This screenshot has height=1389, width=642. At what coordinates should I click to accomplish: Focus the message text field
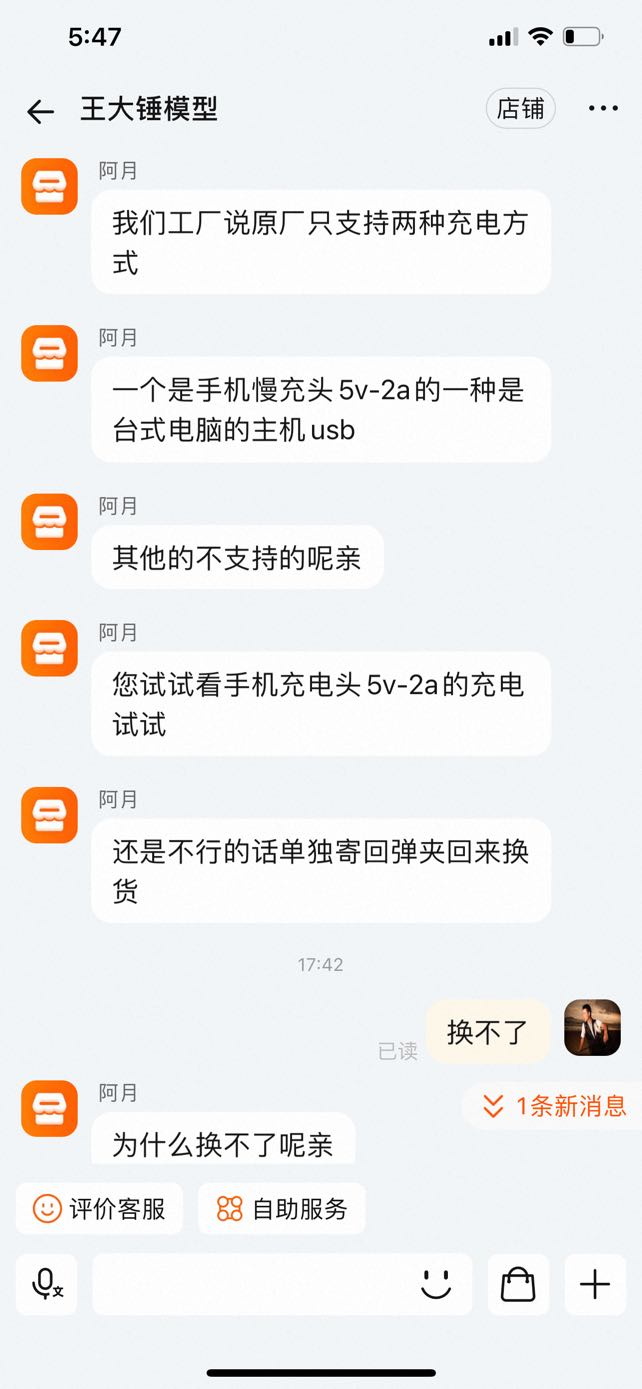click(250, 1284)
